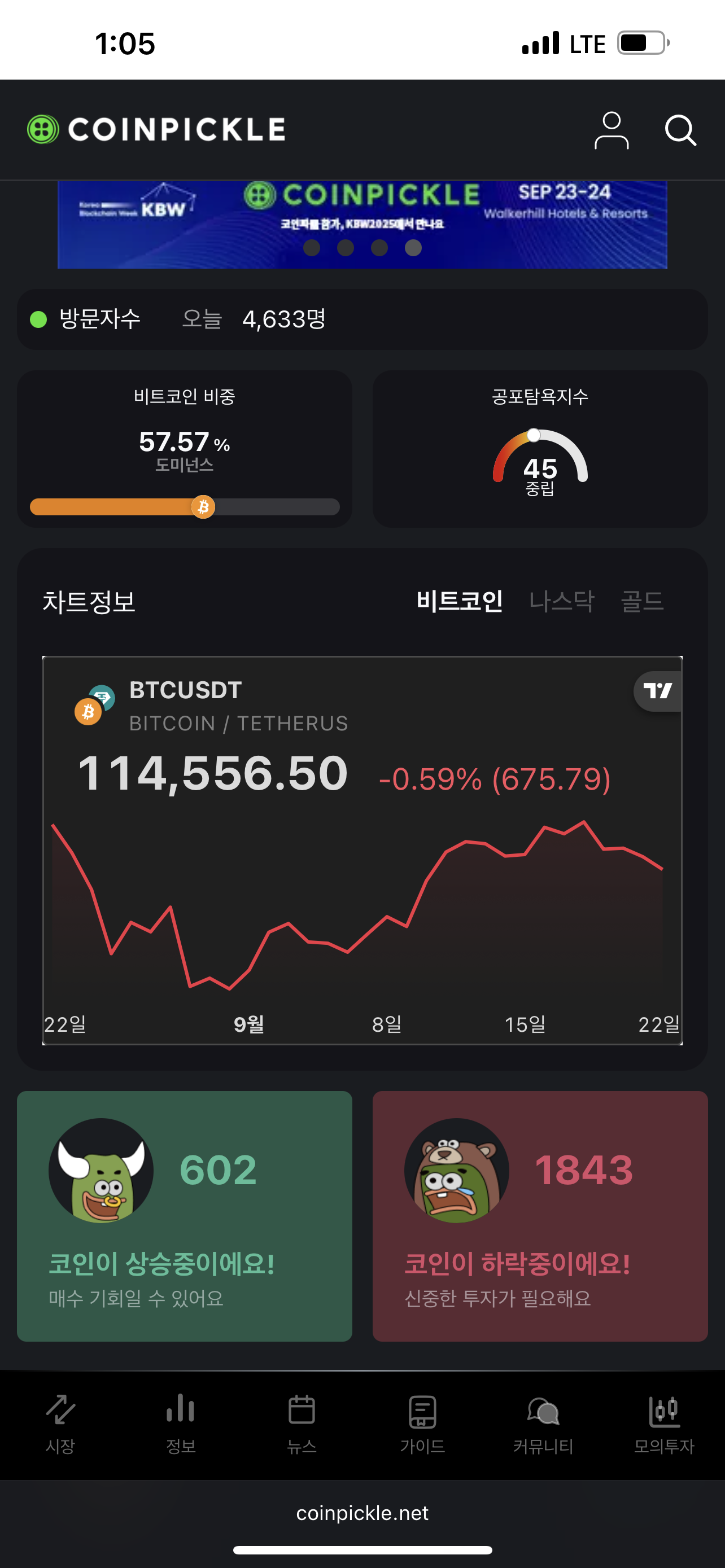Viewport: 725px width, 1568px height.
Task: Open the 602 rising coins card
Action: (185, 1216)
